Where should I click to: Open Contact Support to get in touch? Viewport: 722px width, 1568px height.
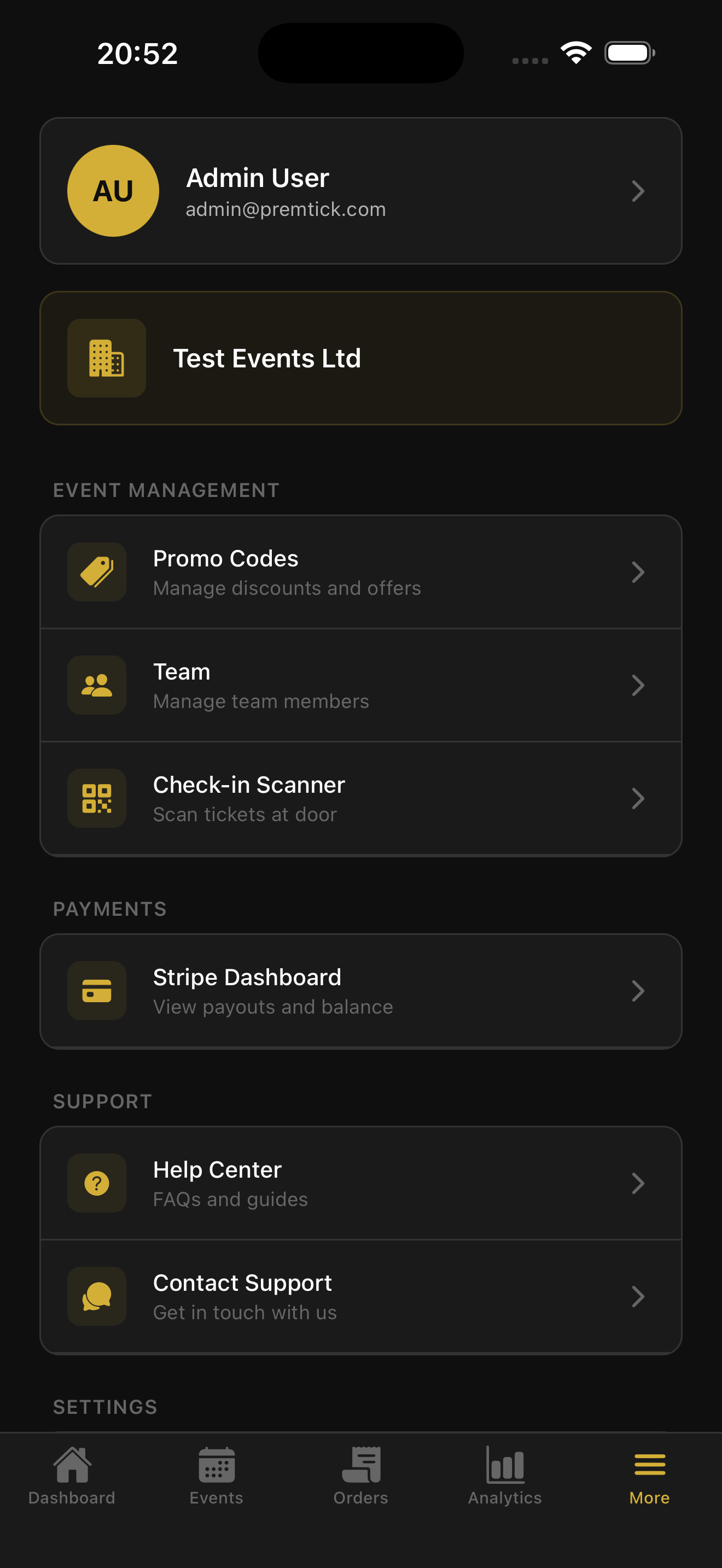[x=361, y=1296]
